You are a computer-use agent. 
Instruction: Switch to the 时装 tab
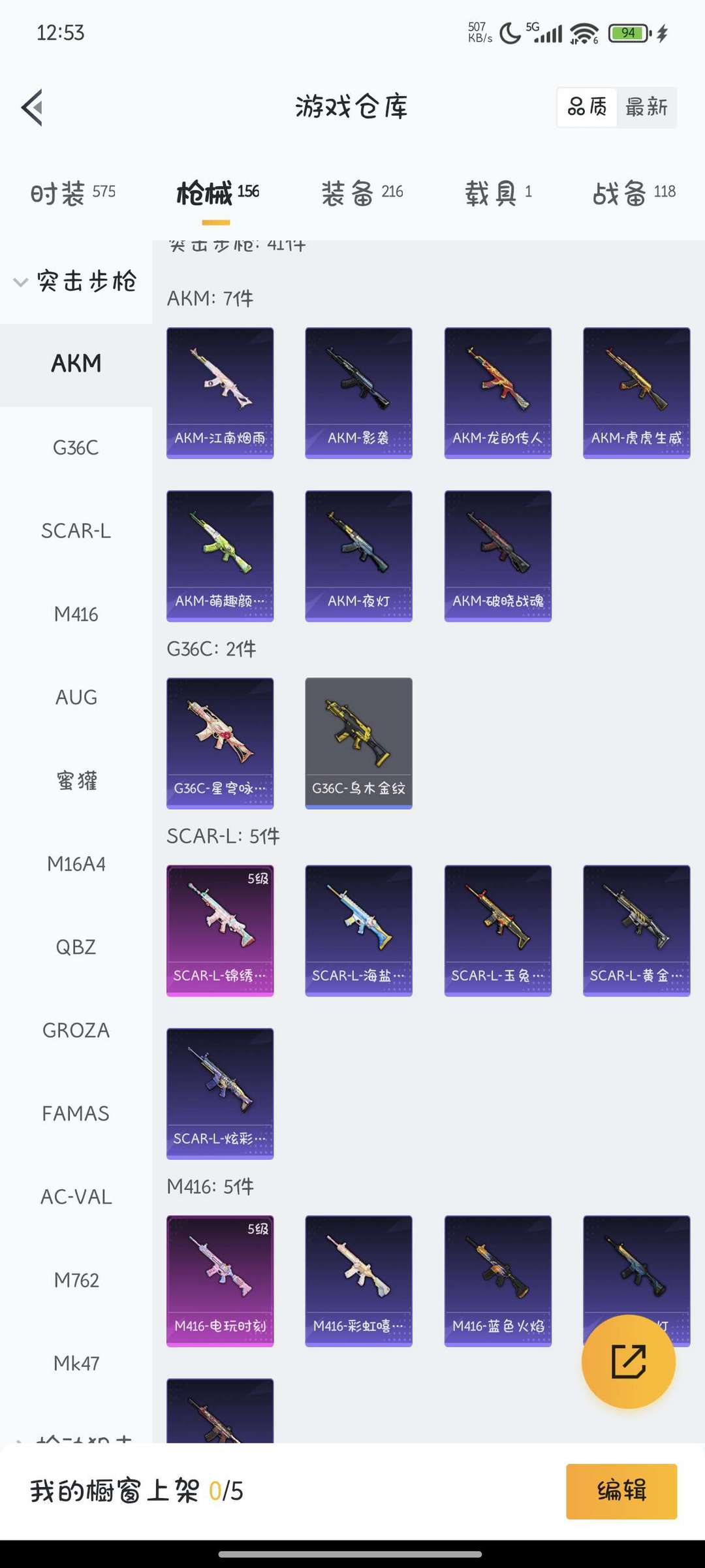[x=72, y=193]
